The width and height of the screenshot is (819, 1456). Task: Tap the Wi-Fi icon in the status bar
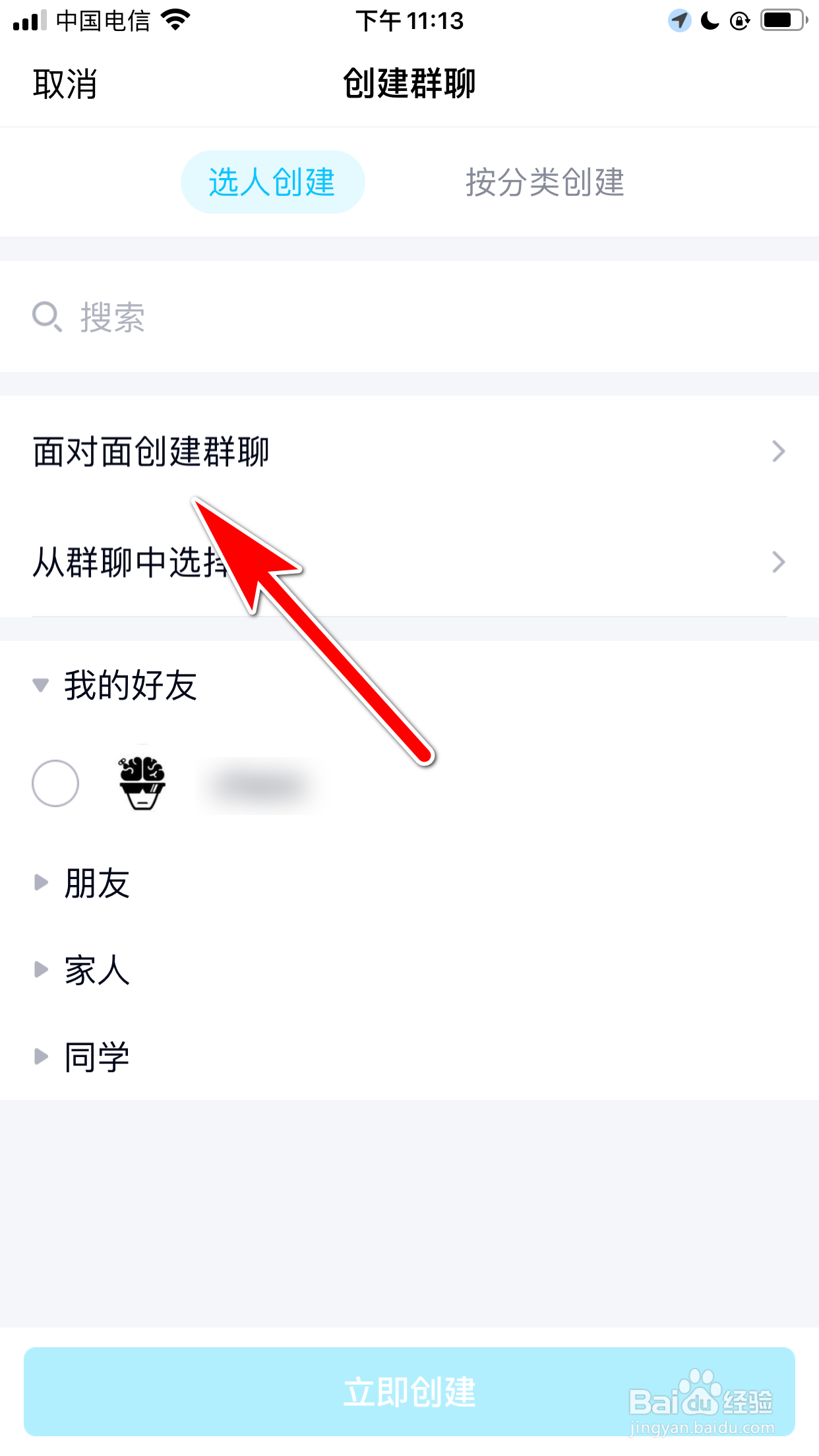(x=175, y=20)
